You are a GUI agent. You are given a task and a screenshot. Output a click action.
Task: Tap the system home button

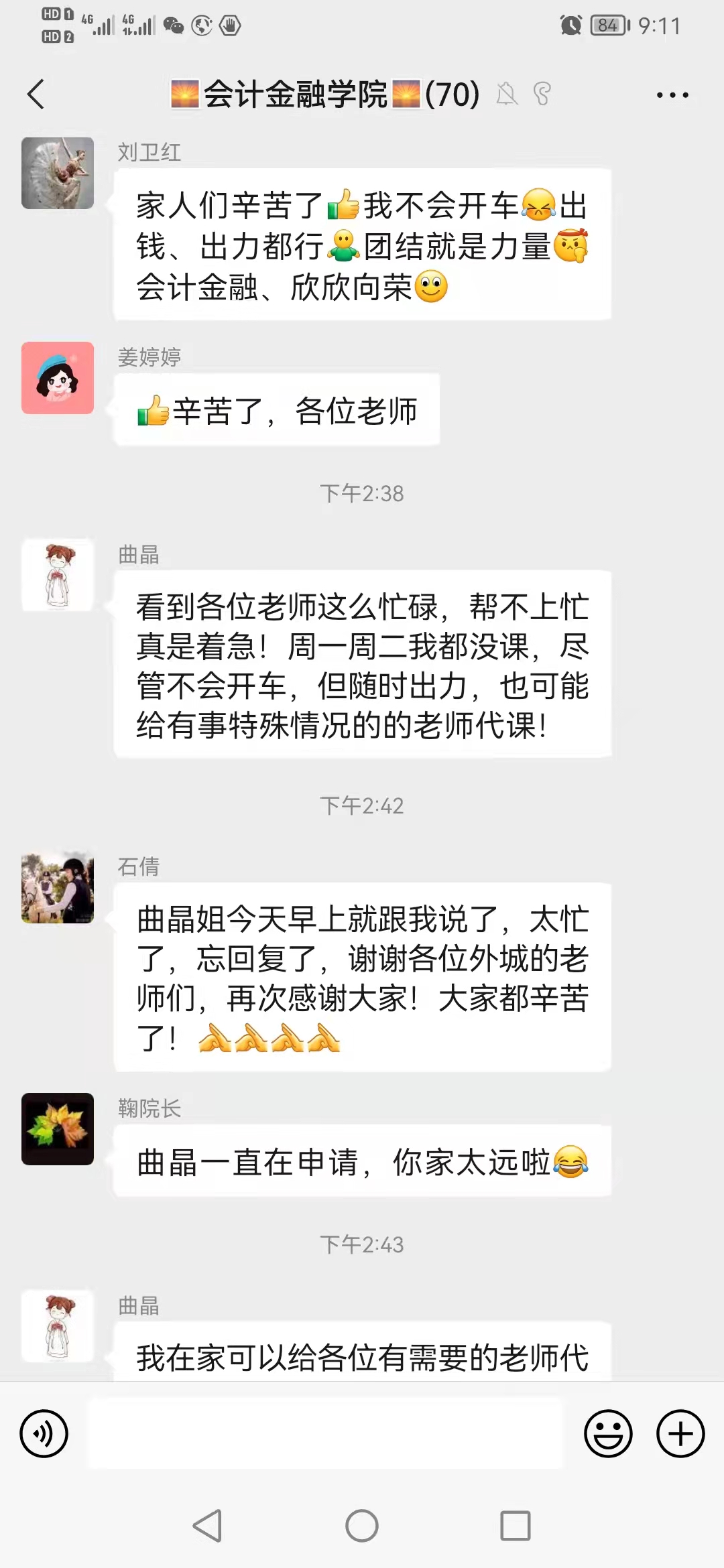coord(362,1526)
